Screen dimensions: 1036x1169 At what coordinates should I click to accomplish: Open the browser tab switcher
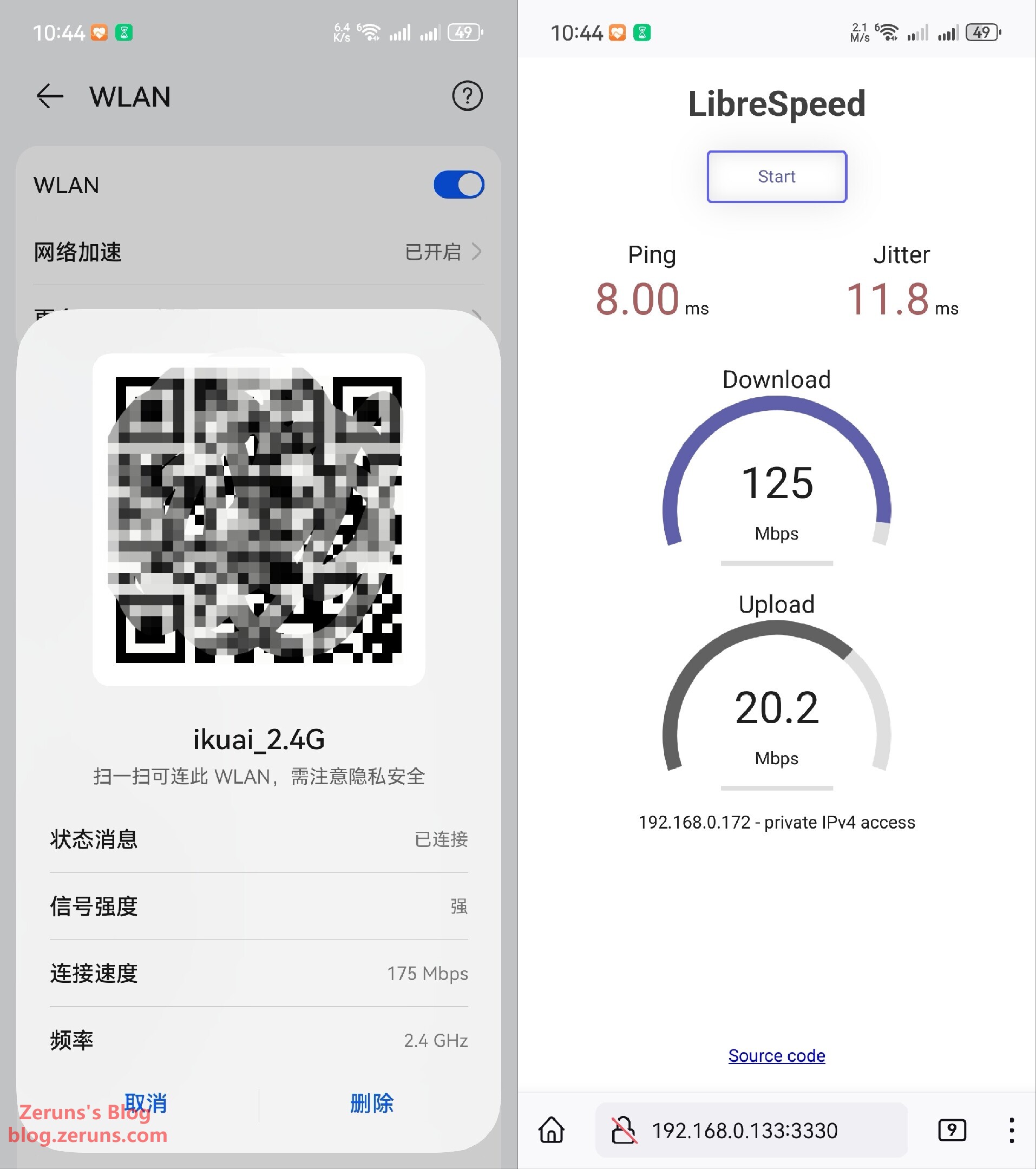pyautogui.click(x=952, y=1130)
